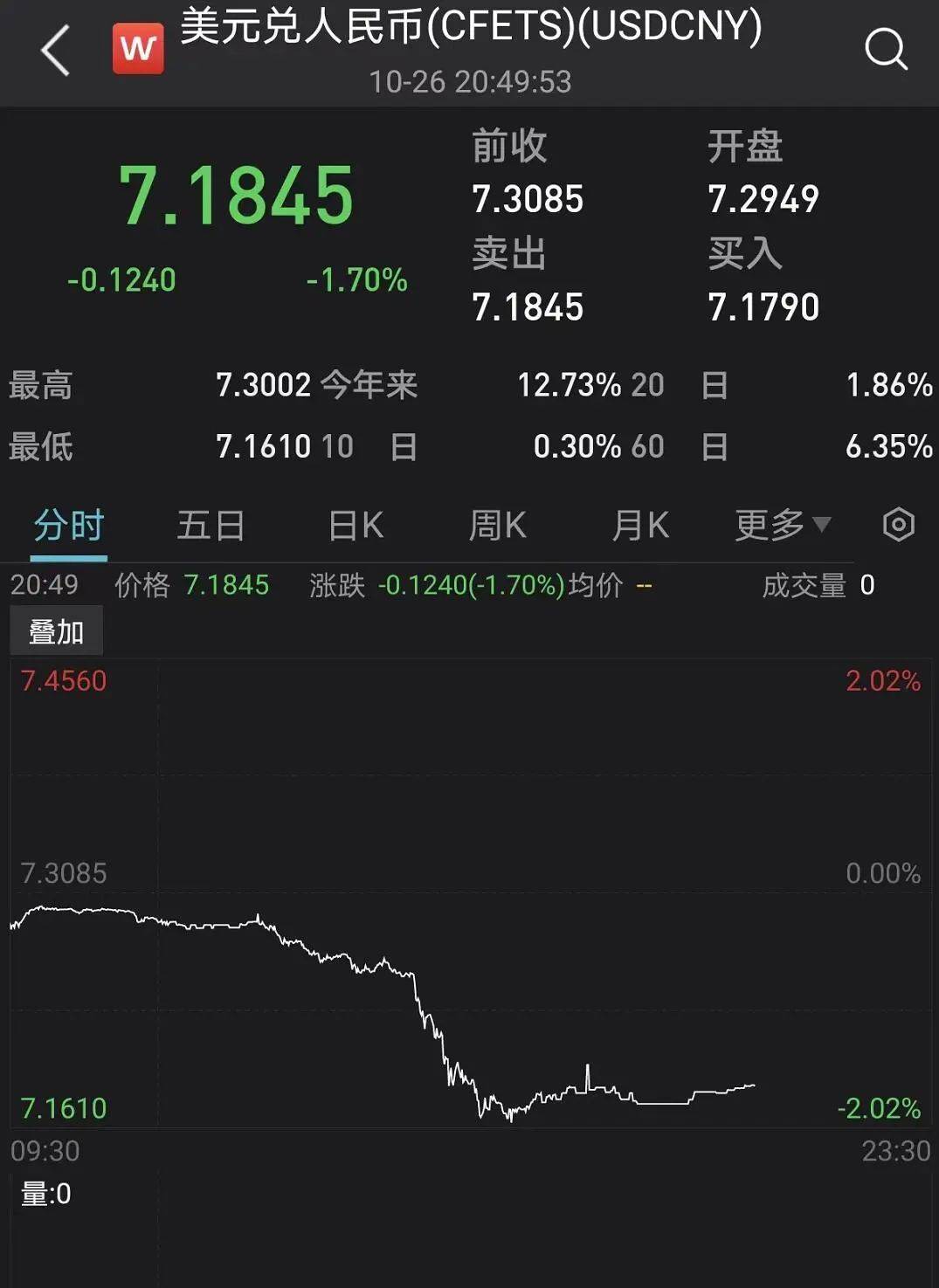Switch to the 五日 five-day tab
Screen dimensions: 939x1288
coord(210,524)
